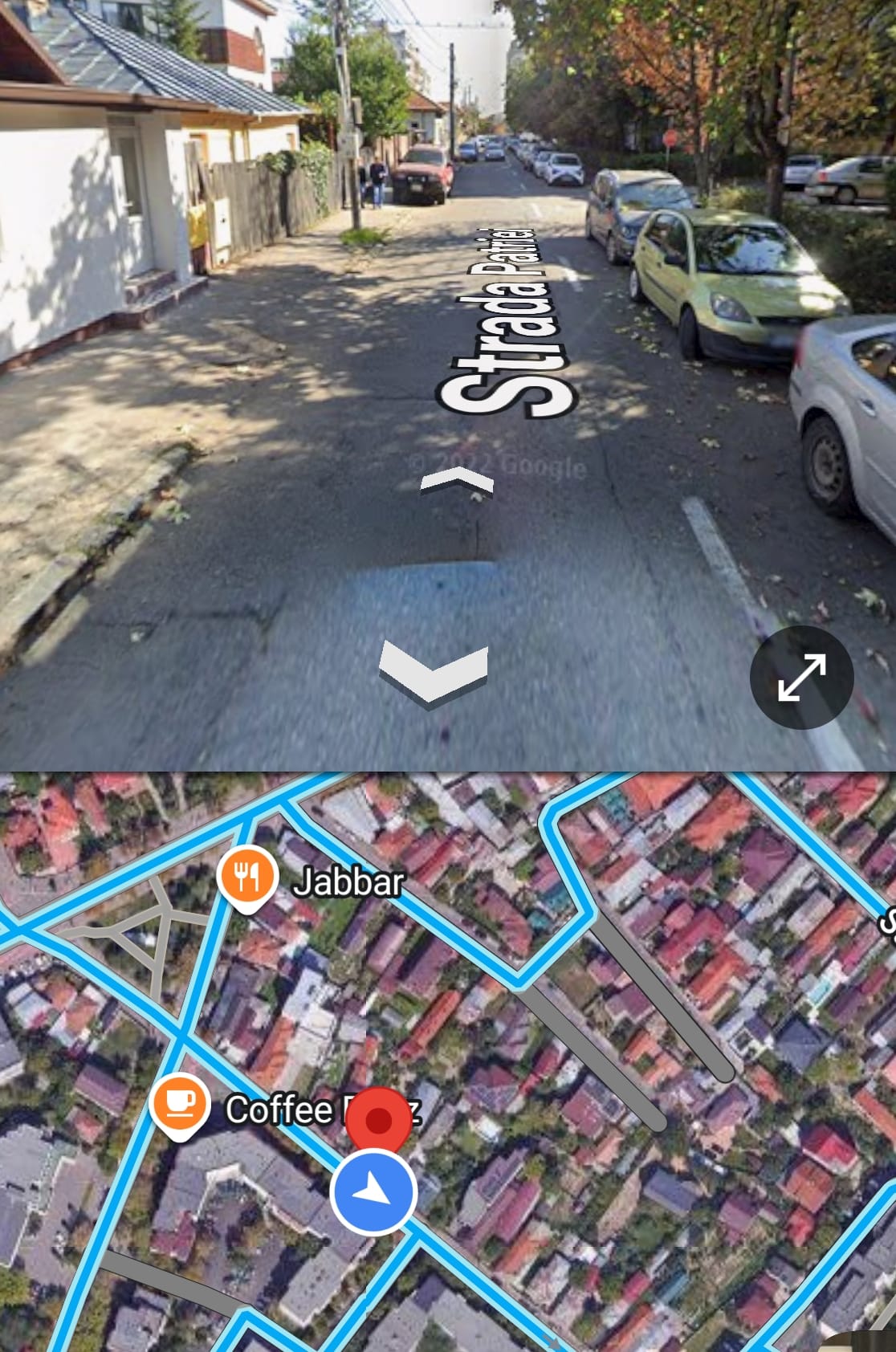
Task: Expand Street View to full screen
Action: coord(801,678)
